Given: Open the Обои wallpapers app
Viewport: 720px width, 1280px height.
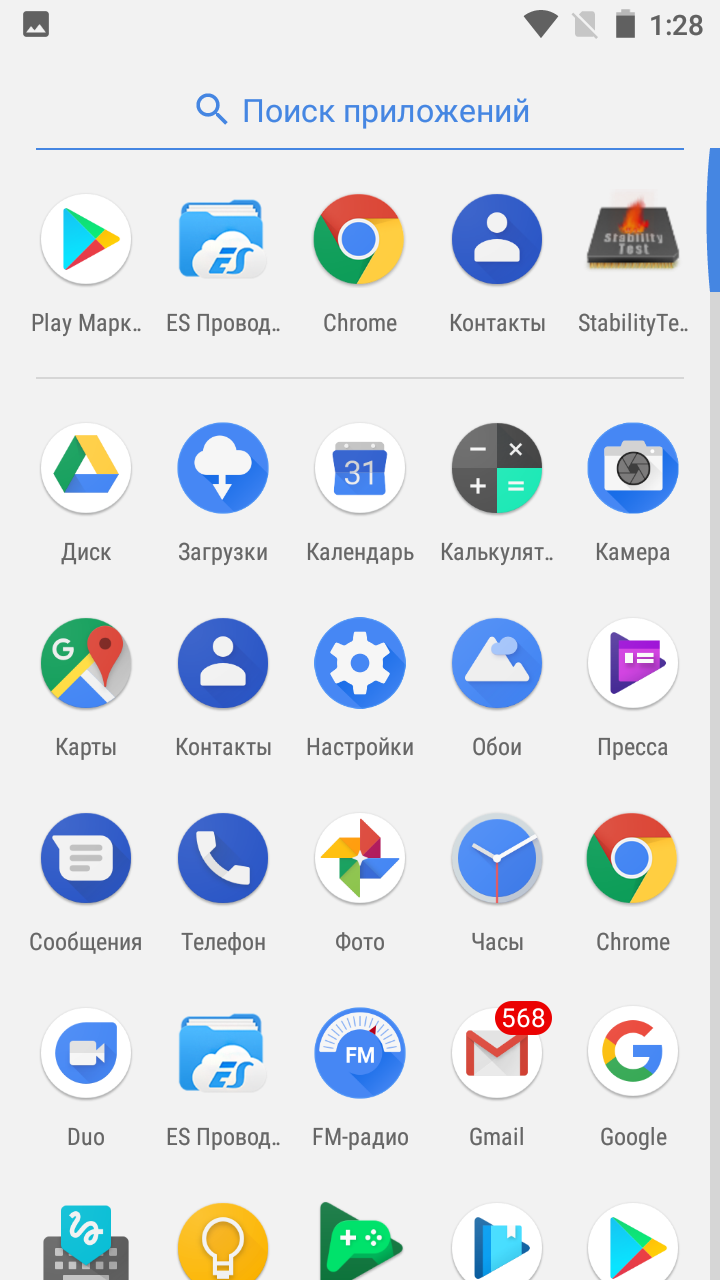Looking at the screenshot, I should pyautogui.click(x=497, y=663).
